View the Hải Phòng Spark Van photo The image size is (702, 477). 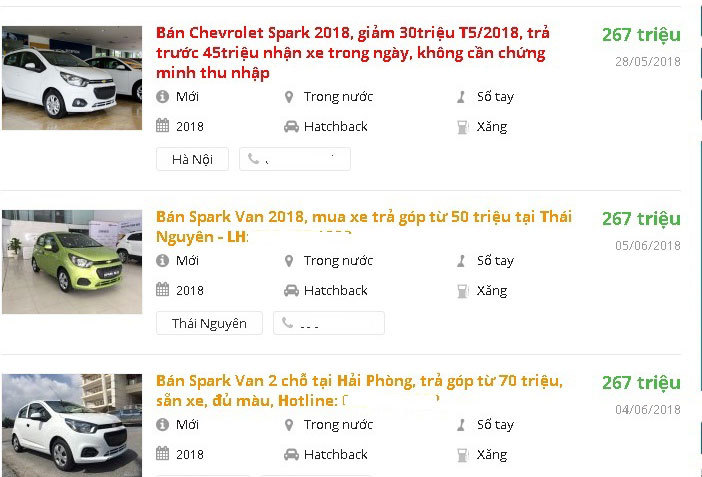tap(72, 424)
